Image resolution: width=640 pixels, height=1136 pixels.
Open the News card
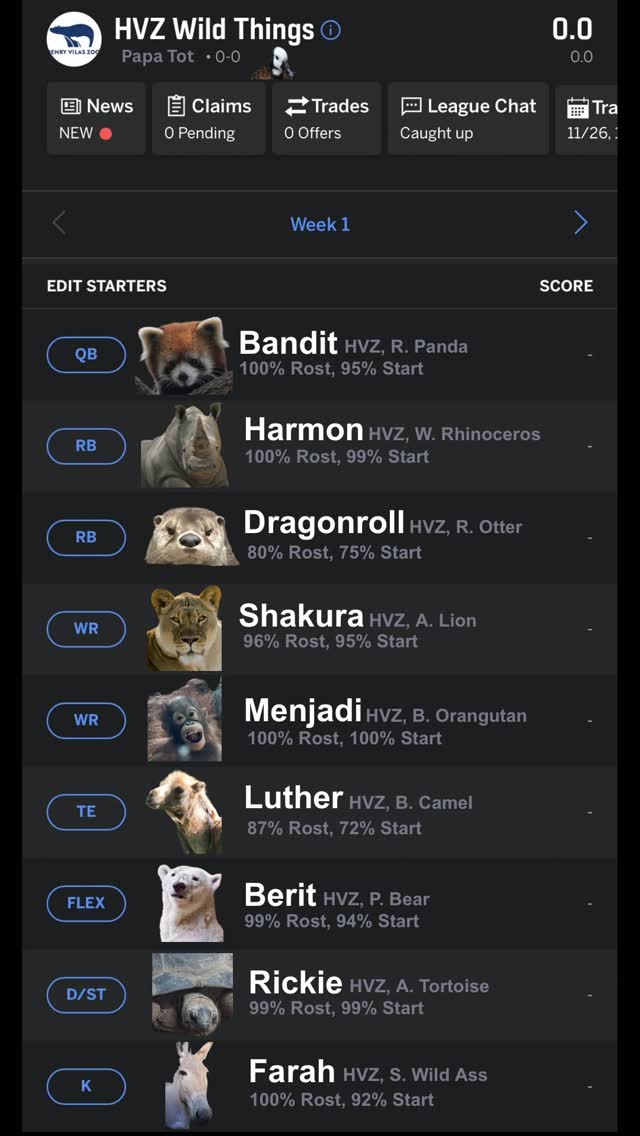tap(96, 118)
